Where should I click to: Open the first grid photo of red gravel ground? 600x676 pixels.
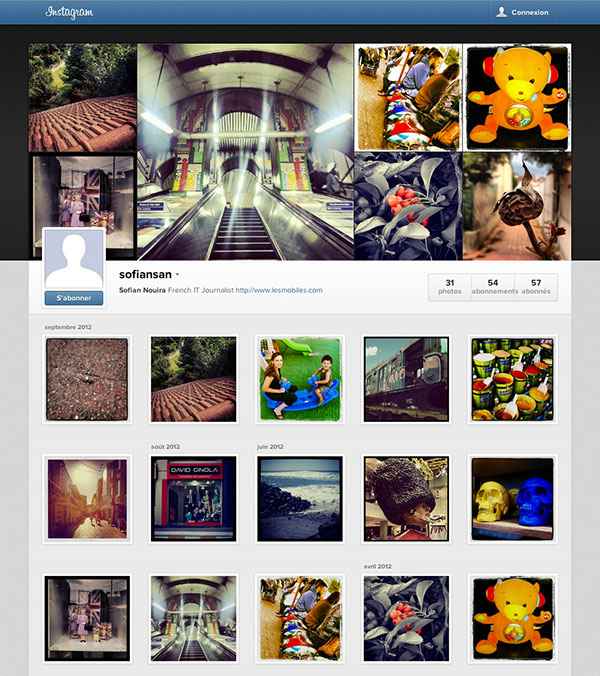coord(87,379)
